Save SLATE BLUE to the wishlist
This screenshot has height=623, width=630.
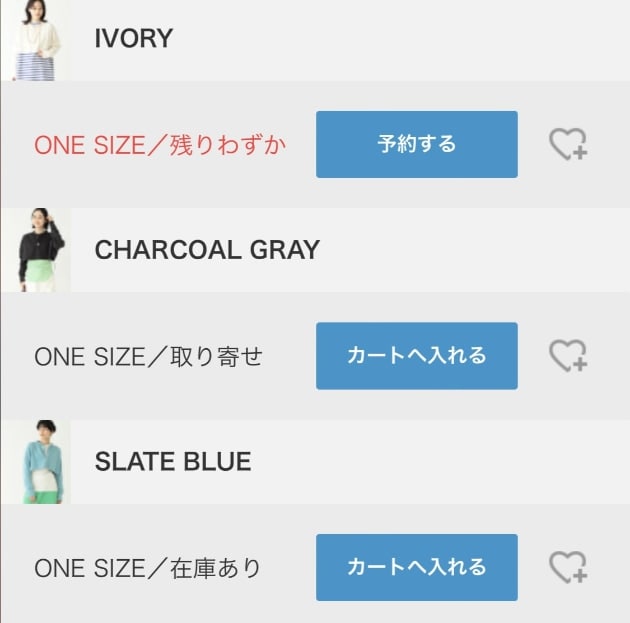[568, 568]
